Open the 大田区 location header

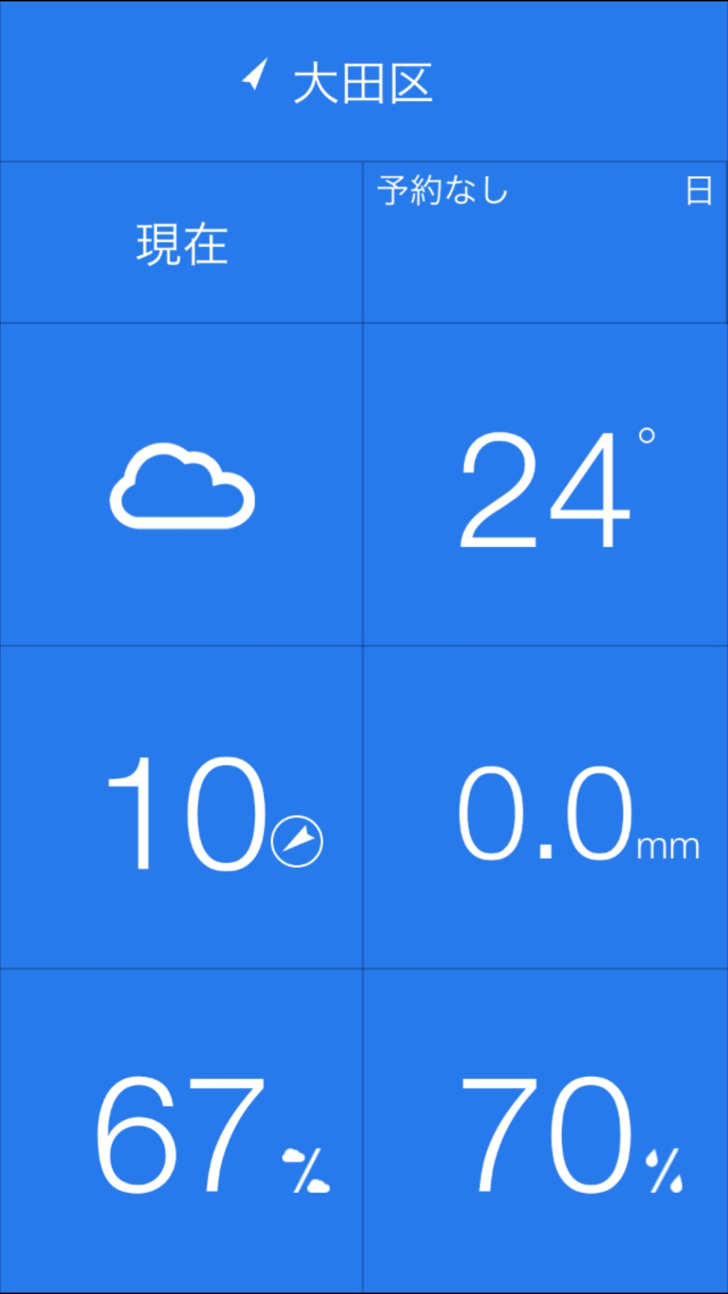click(364, 81)
